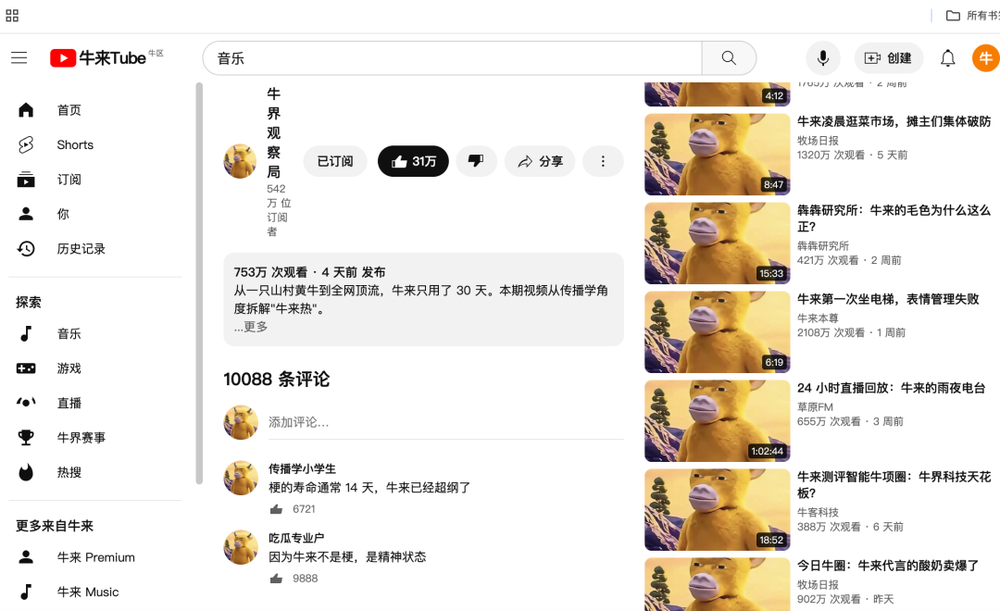This screenshot has height=611, width=1000.
Task: Open the notifications bell
Action: 948,58
